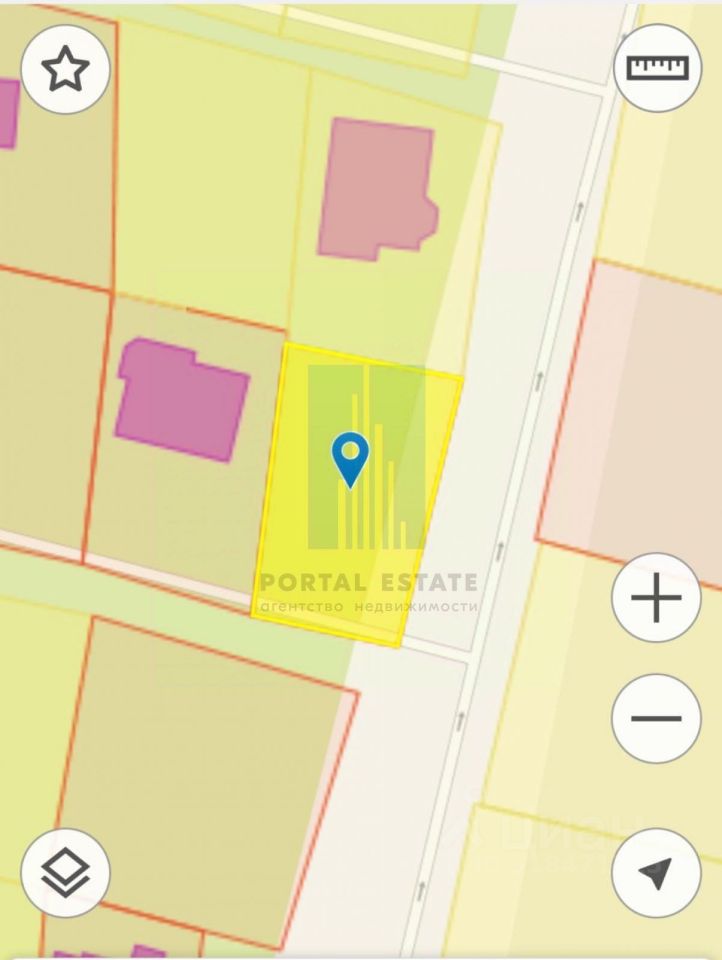Zoom in on the map
722x960 pixels.
(656, 599)
